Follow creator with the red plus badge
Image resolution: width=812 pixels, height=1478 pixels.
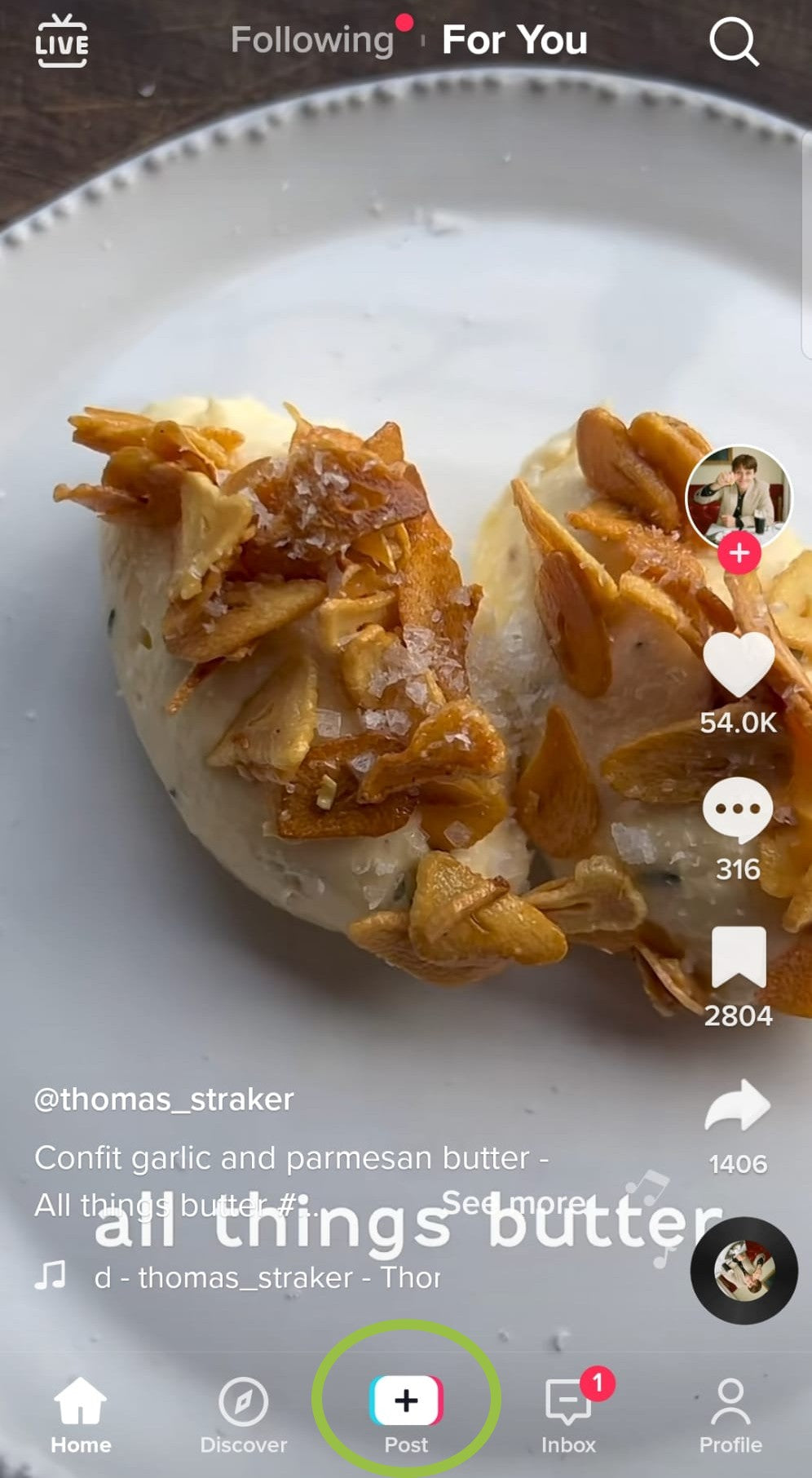coord(739,553)
